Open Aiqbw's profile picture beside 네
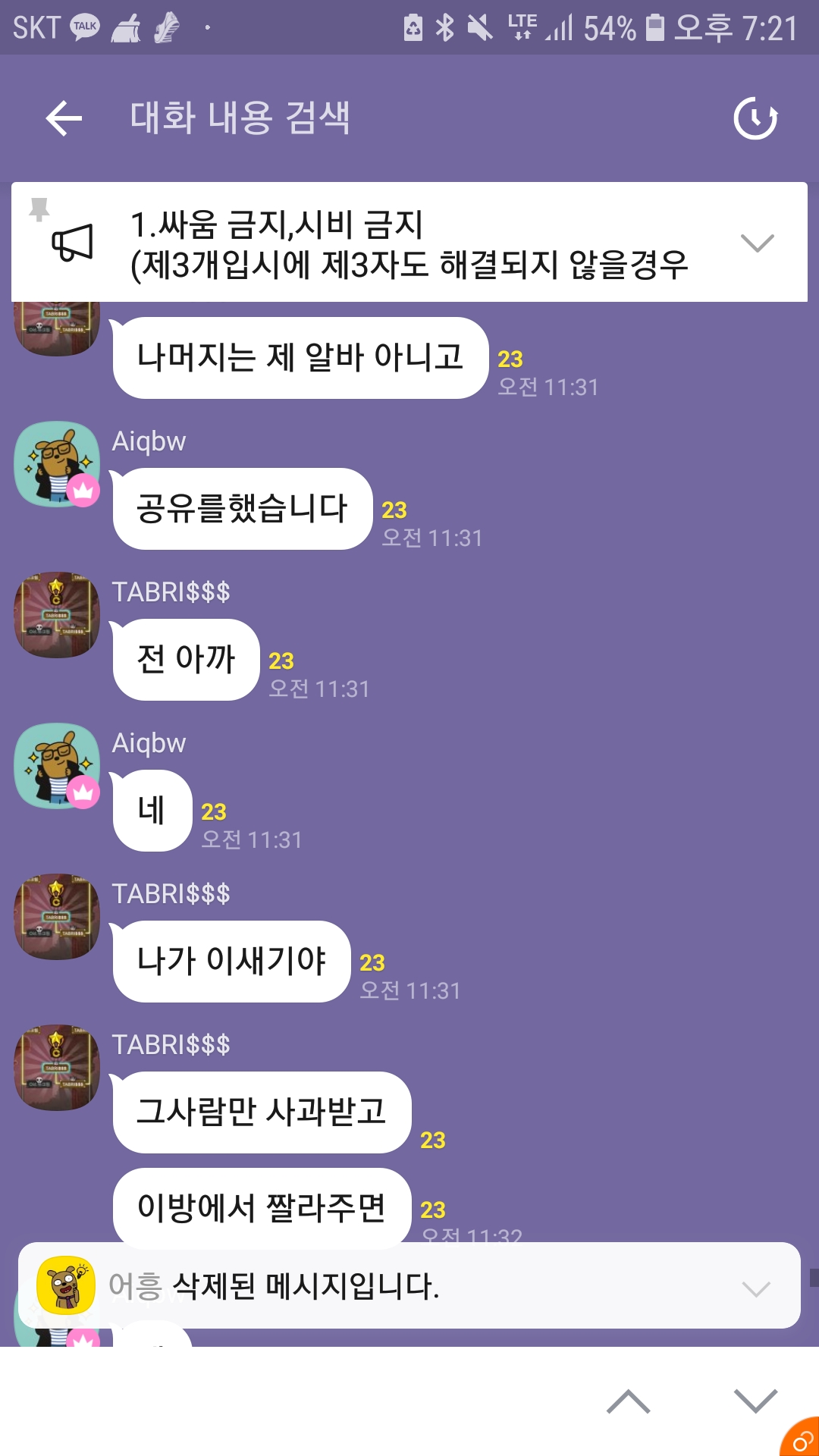 tap(57, 766)
